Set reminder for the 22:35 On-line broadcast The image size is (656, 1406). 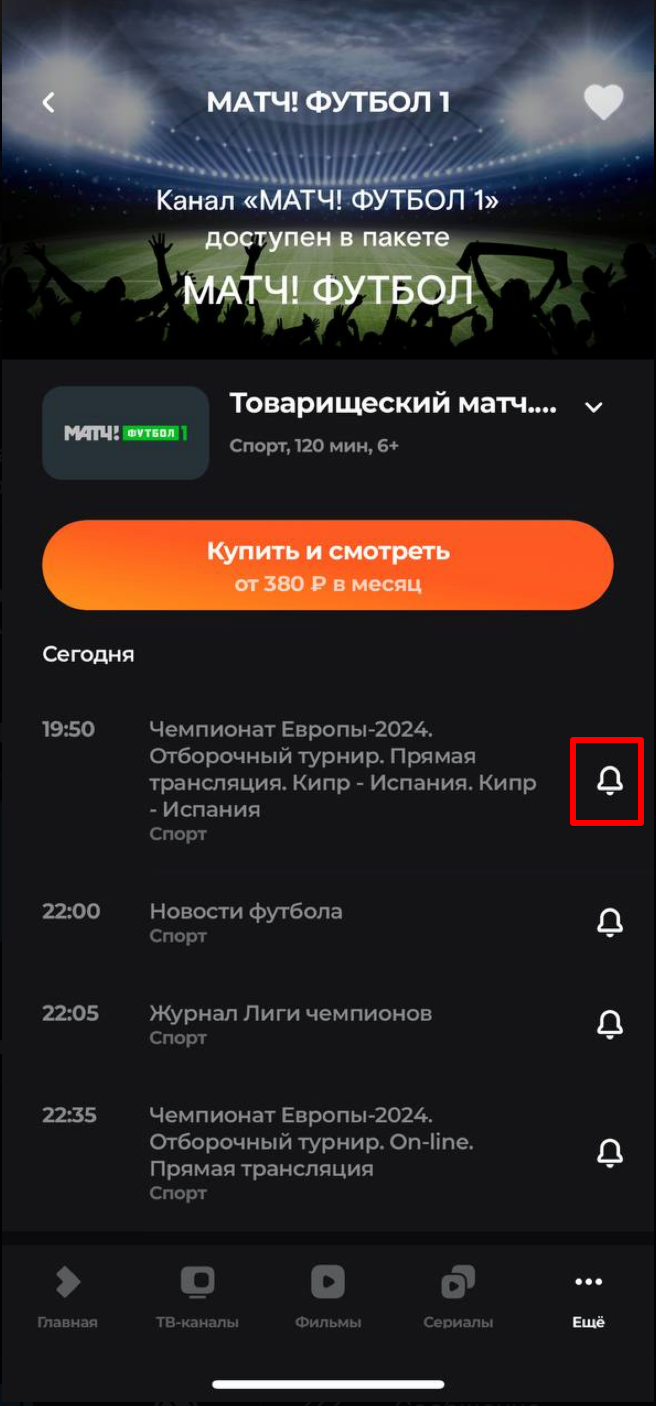click(x=609, y=1153)
